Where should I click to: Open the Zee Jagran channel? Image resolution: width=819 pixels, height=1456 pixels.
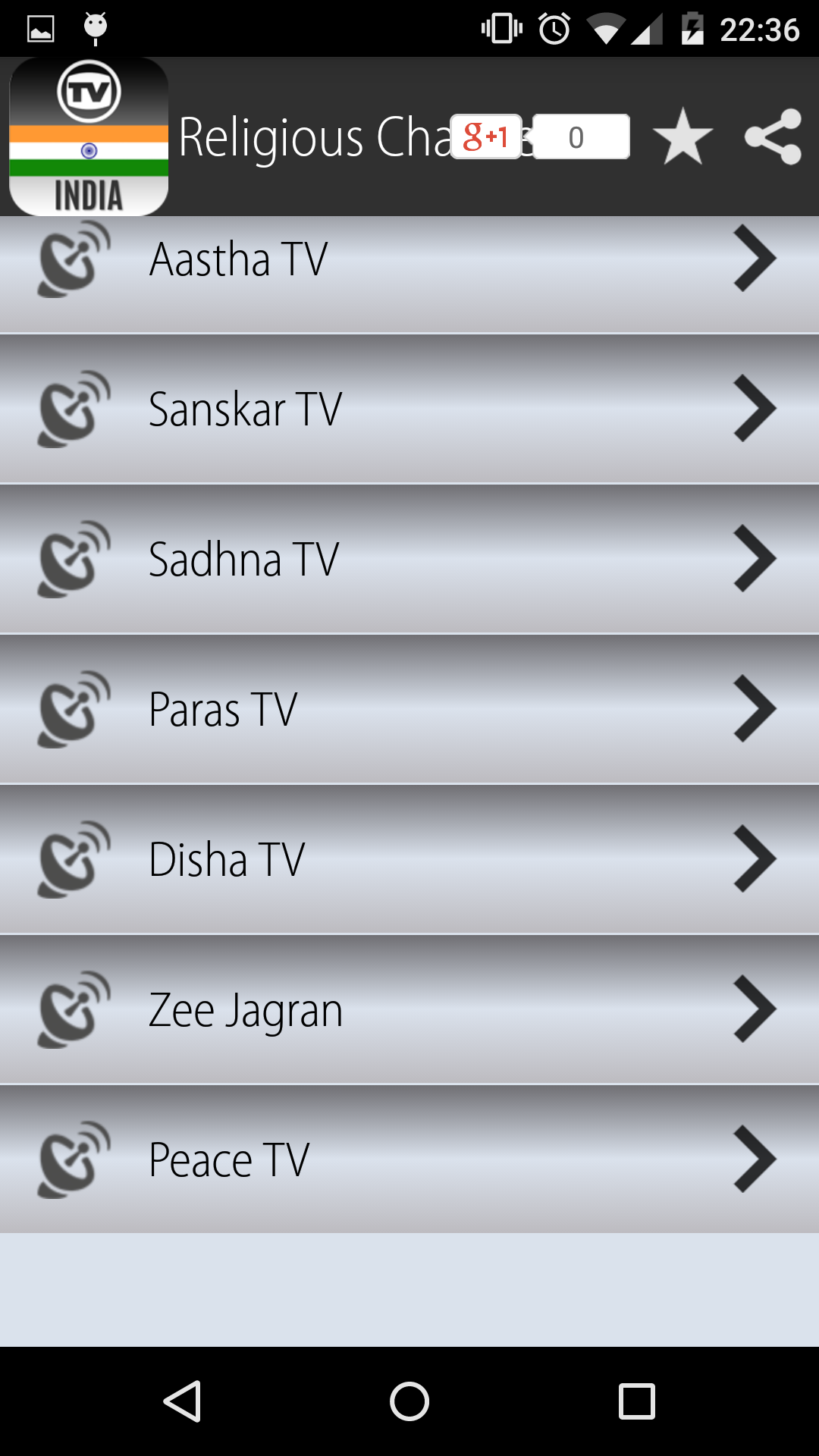point(409,1009)
